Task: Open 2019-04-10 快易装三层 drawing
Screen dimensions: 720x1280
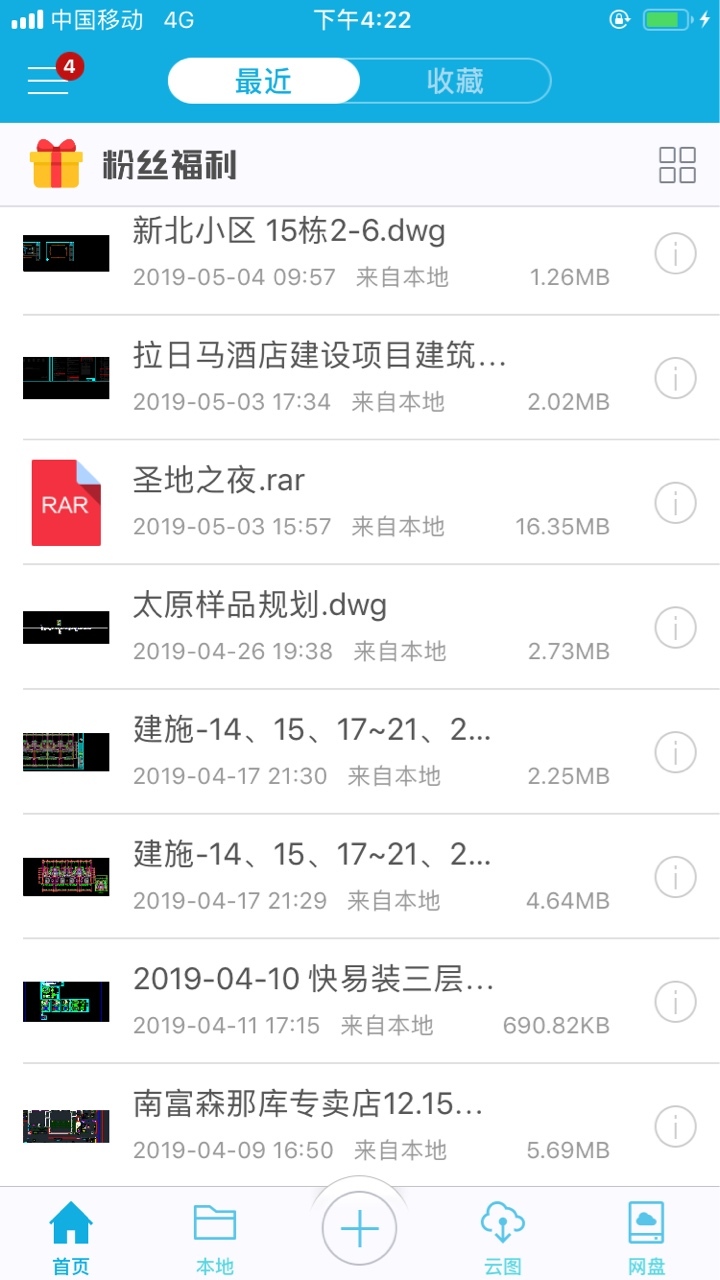Action: tap(360, 1001)
